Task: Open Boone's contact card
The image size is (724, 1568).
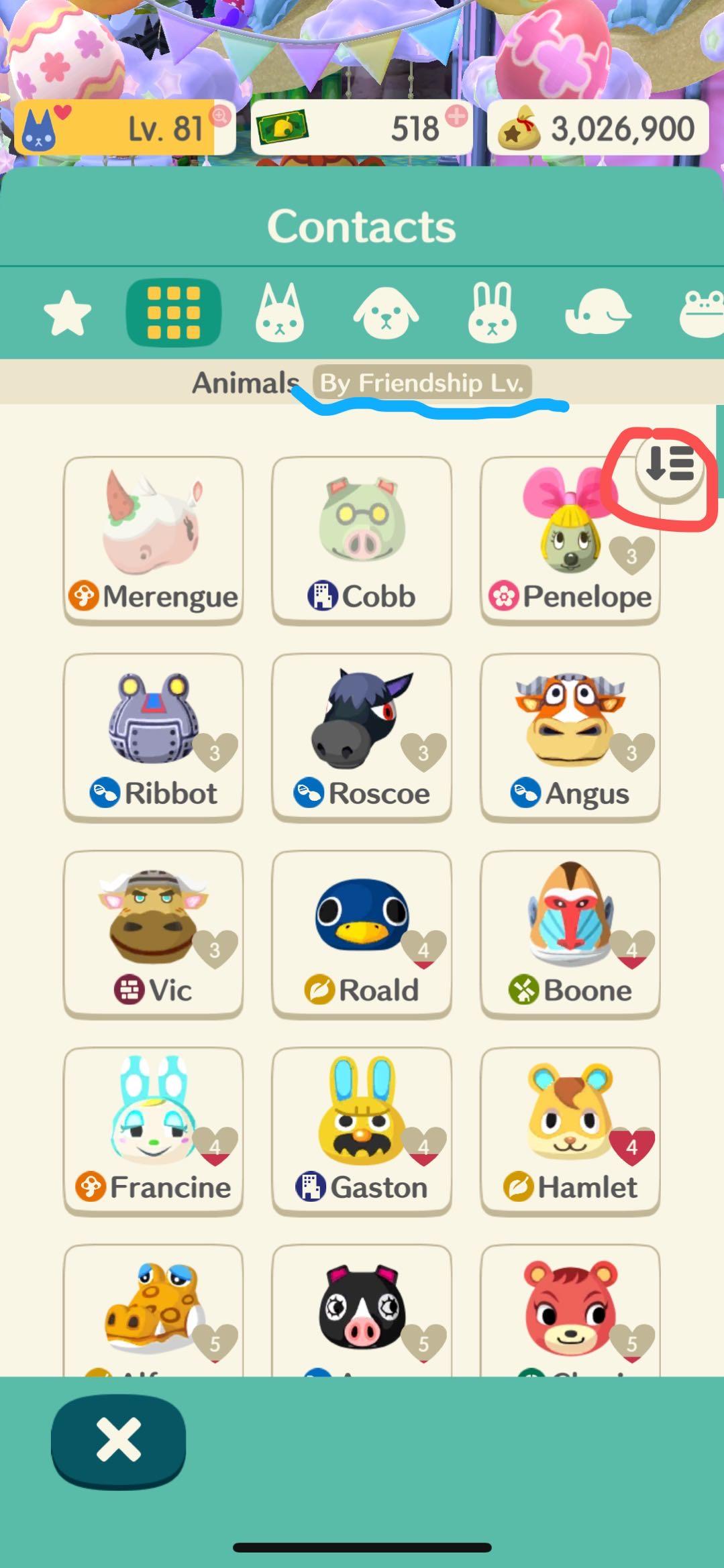Action: [x=570, y=934]
